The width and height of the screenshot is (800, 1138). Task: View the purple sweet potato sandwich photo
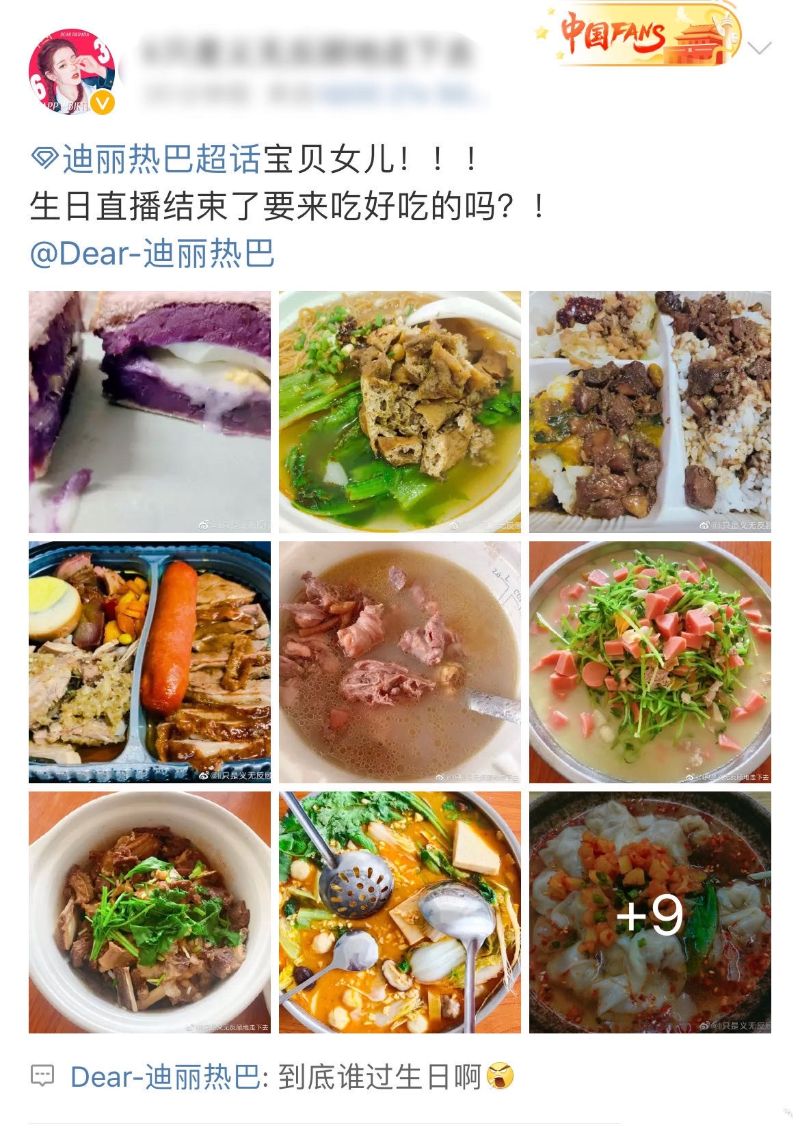pos(150,411)
